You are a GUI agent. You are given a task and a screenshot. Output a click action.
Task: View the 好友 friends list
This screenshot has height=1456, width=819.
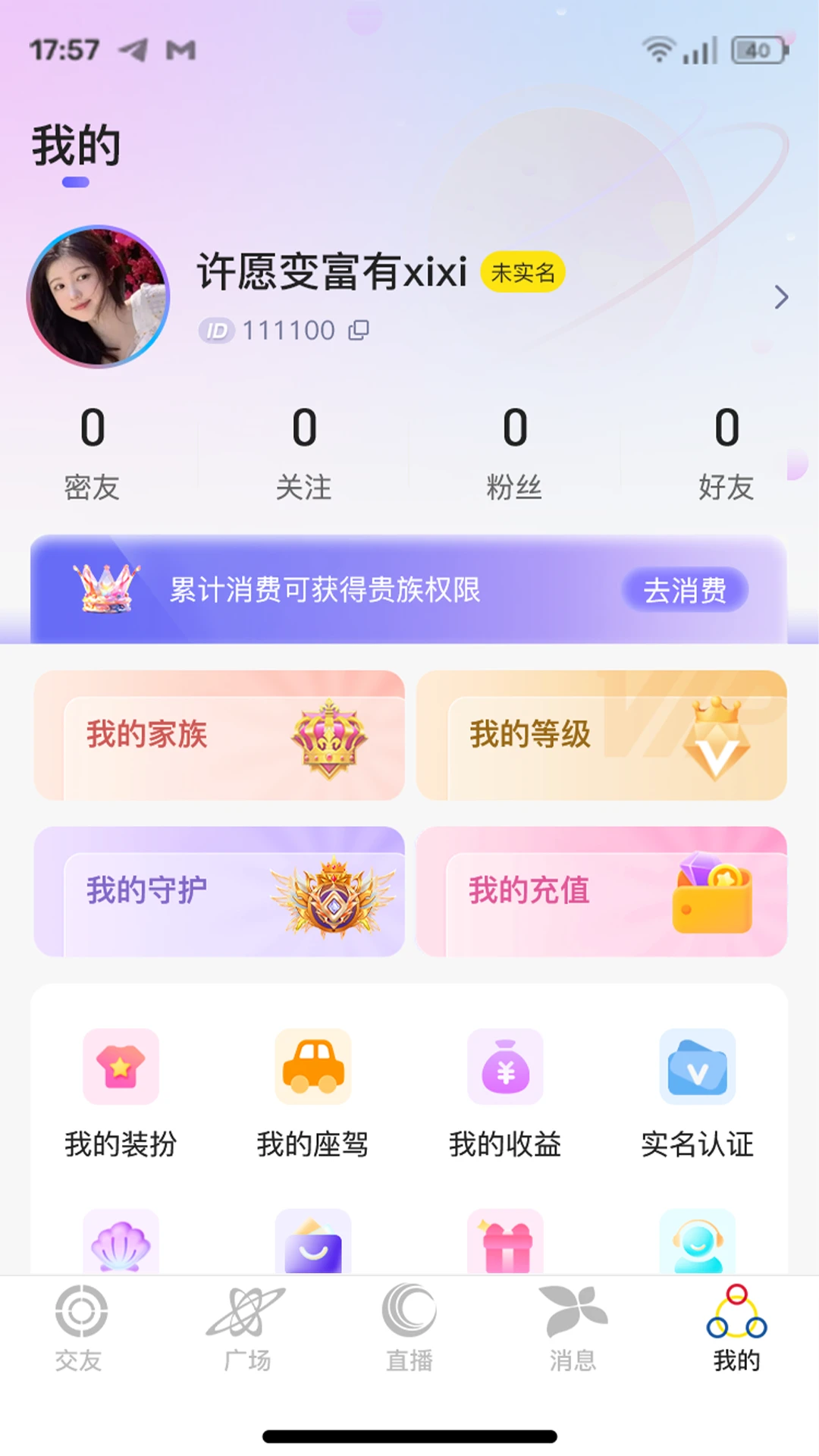(726, 452)
